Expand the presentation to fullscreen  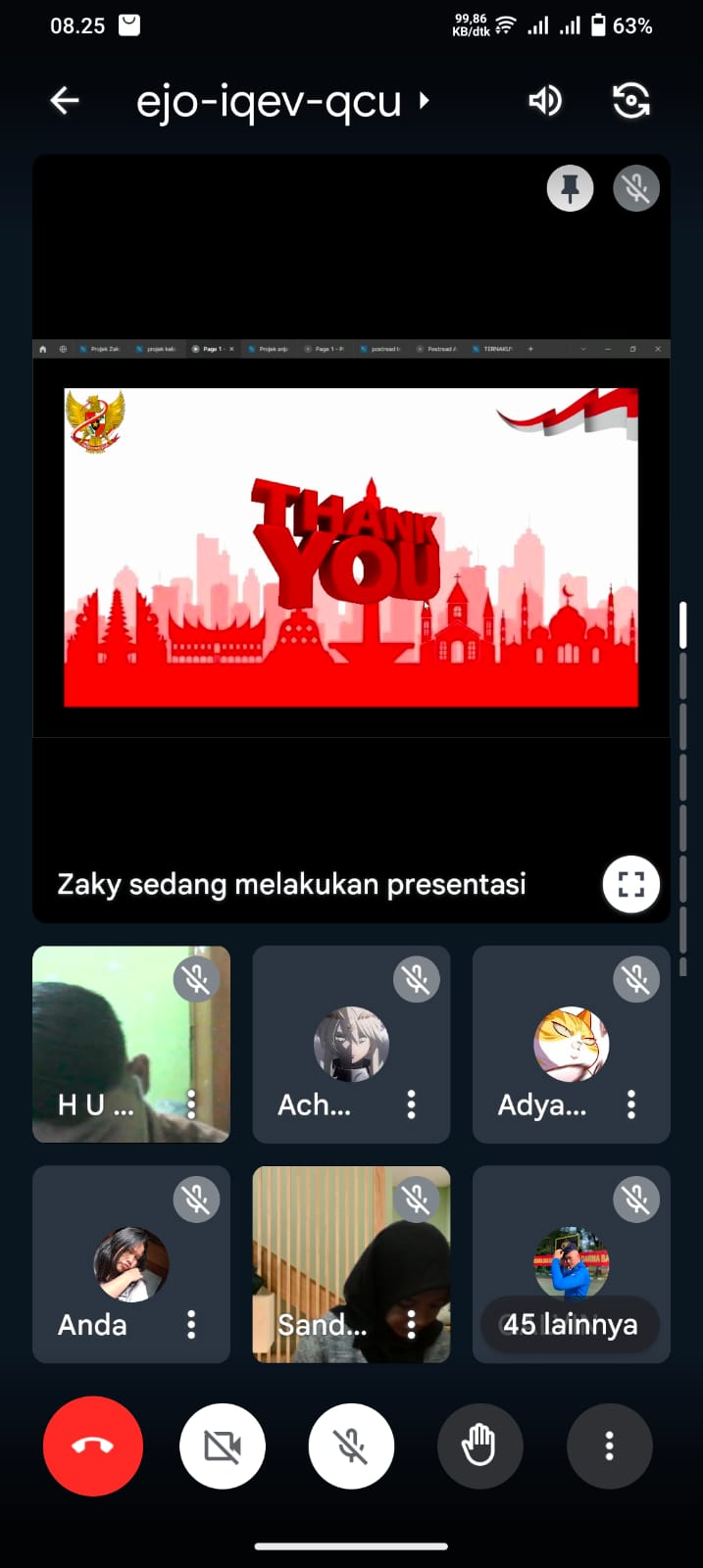630,885
